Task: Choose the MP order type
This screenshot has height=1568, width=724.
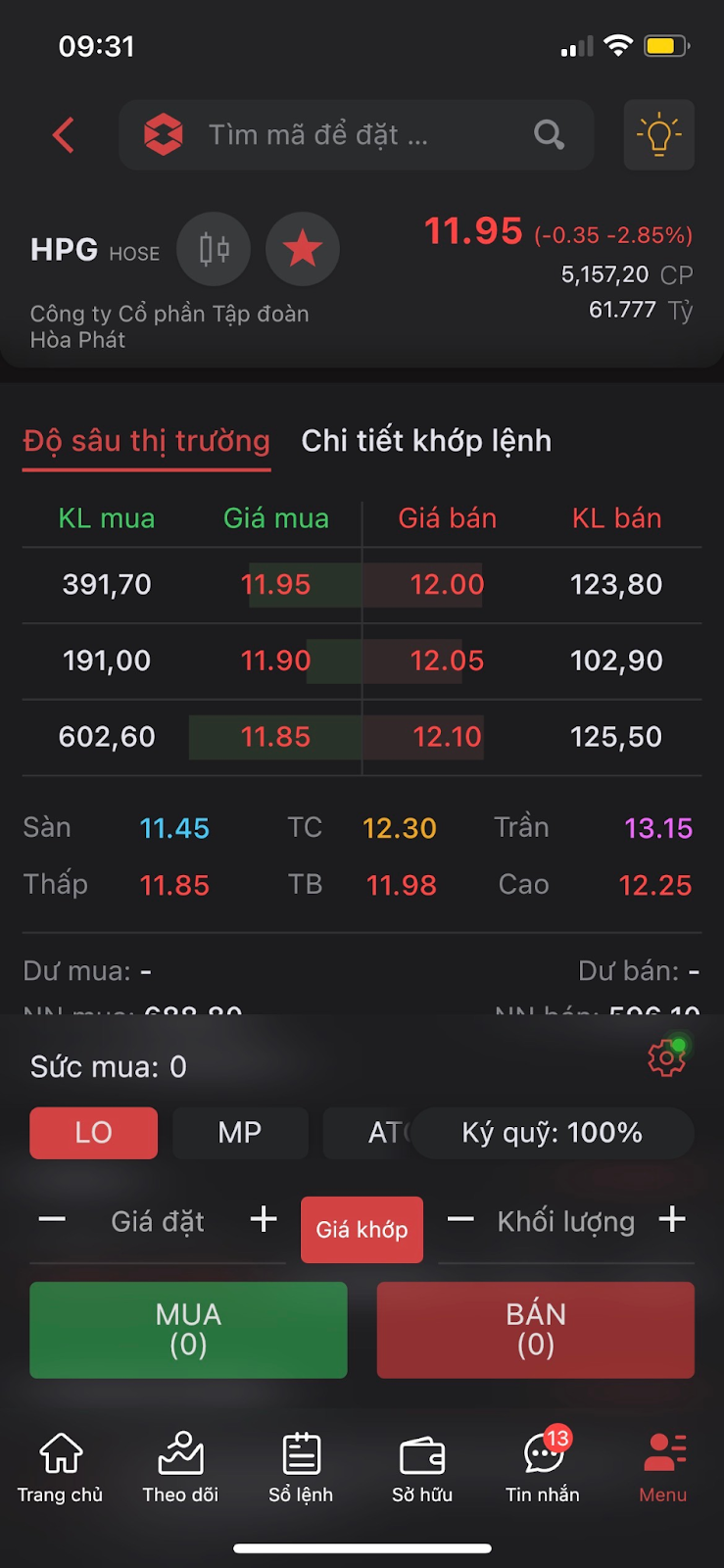Action: (x=240, y=1133)
